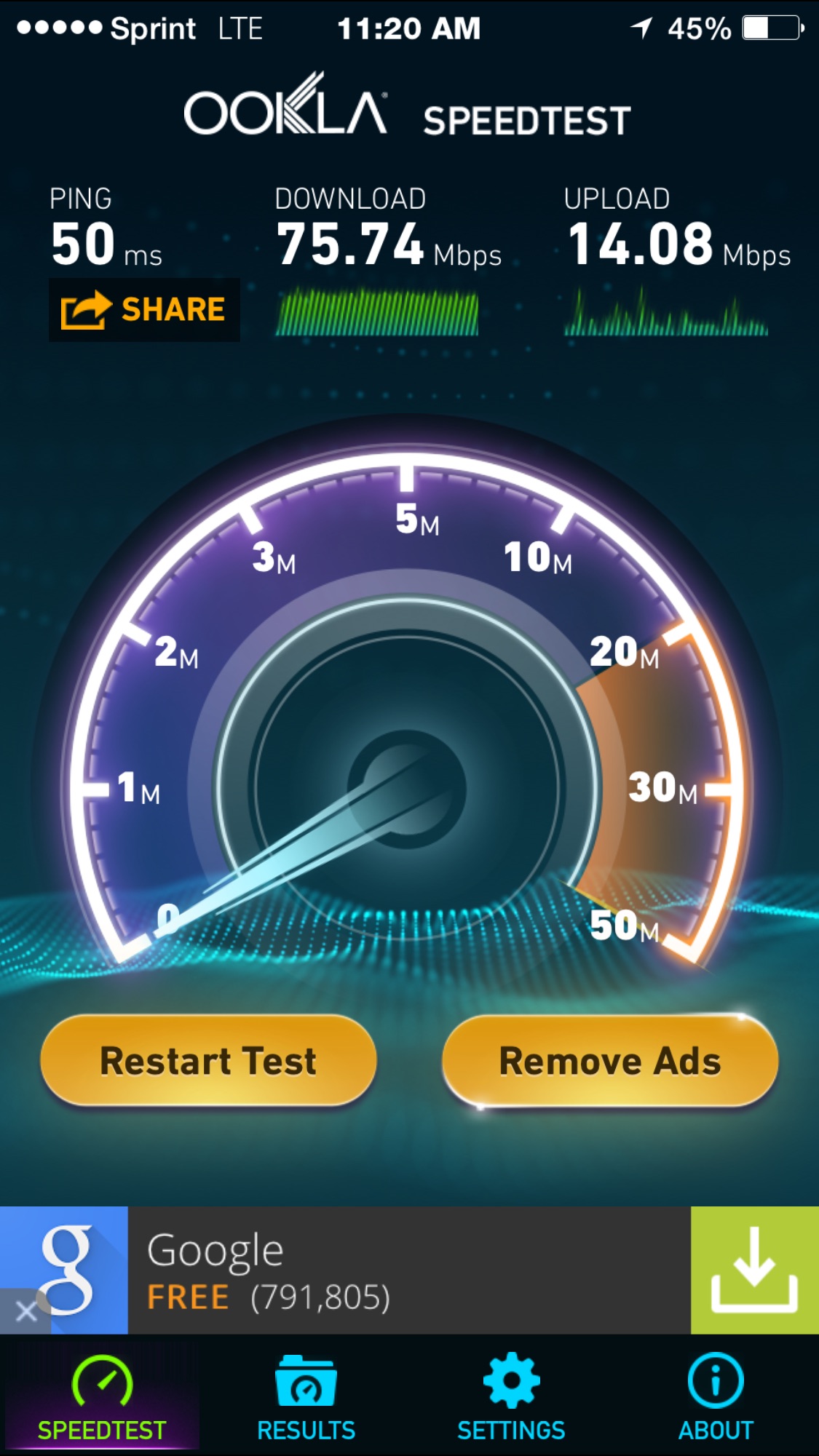Tap Restart Test button
Viewport: 819px width, 1456px height.
[208, 1061]
